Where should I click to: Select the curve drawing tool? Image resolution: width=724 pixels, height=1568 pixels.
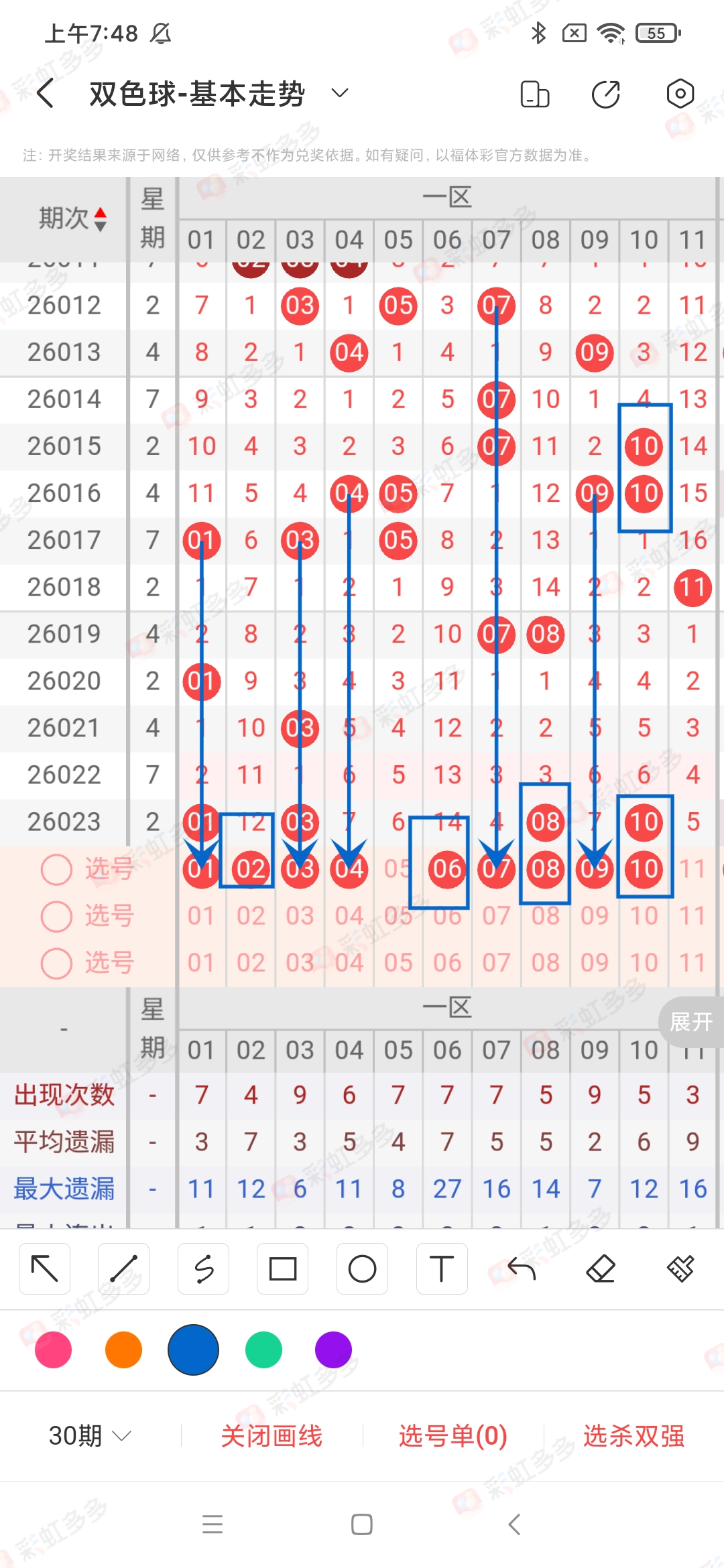[x=203, y=1268]
